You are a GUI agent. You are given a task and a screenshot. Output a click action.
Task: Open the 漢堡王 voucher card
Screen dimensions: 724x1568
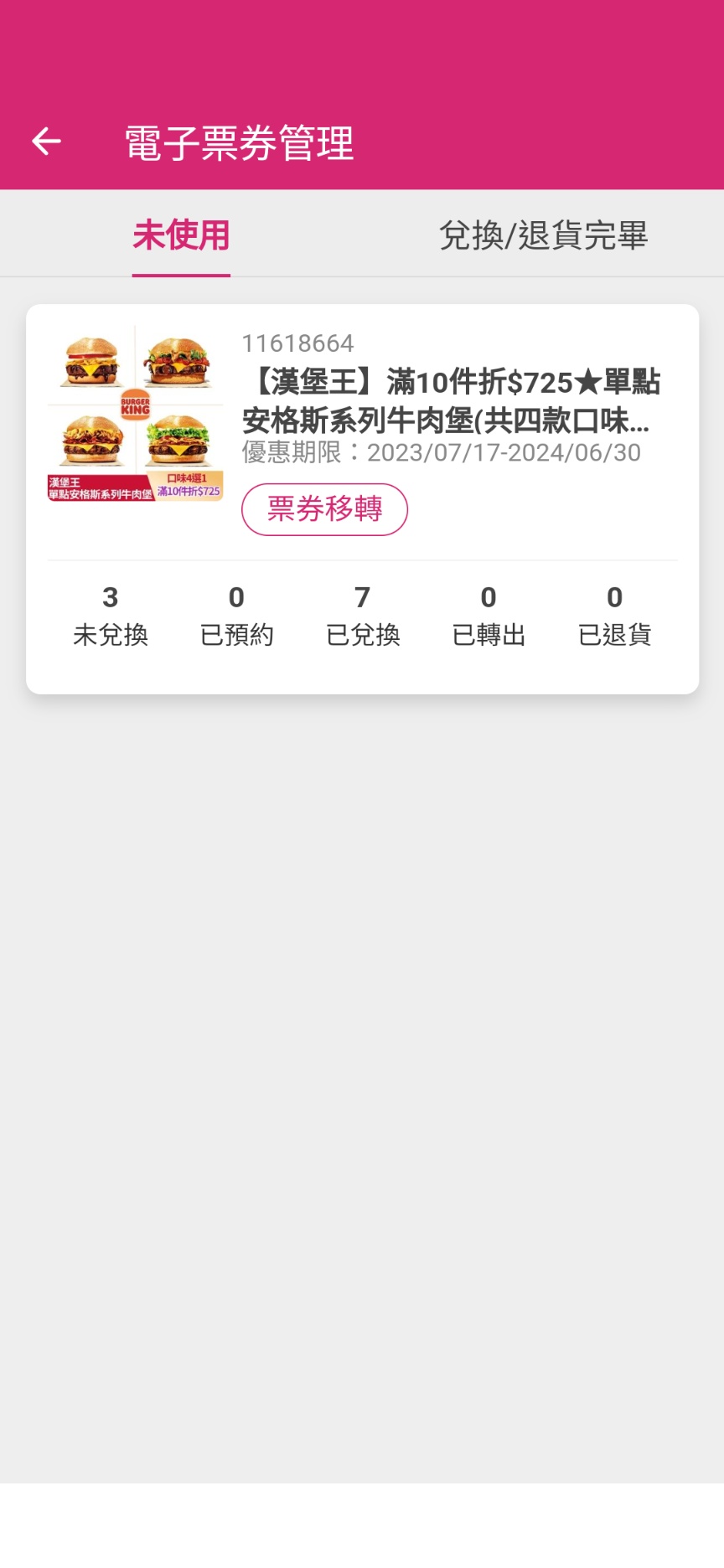tap(451, 402)
